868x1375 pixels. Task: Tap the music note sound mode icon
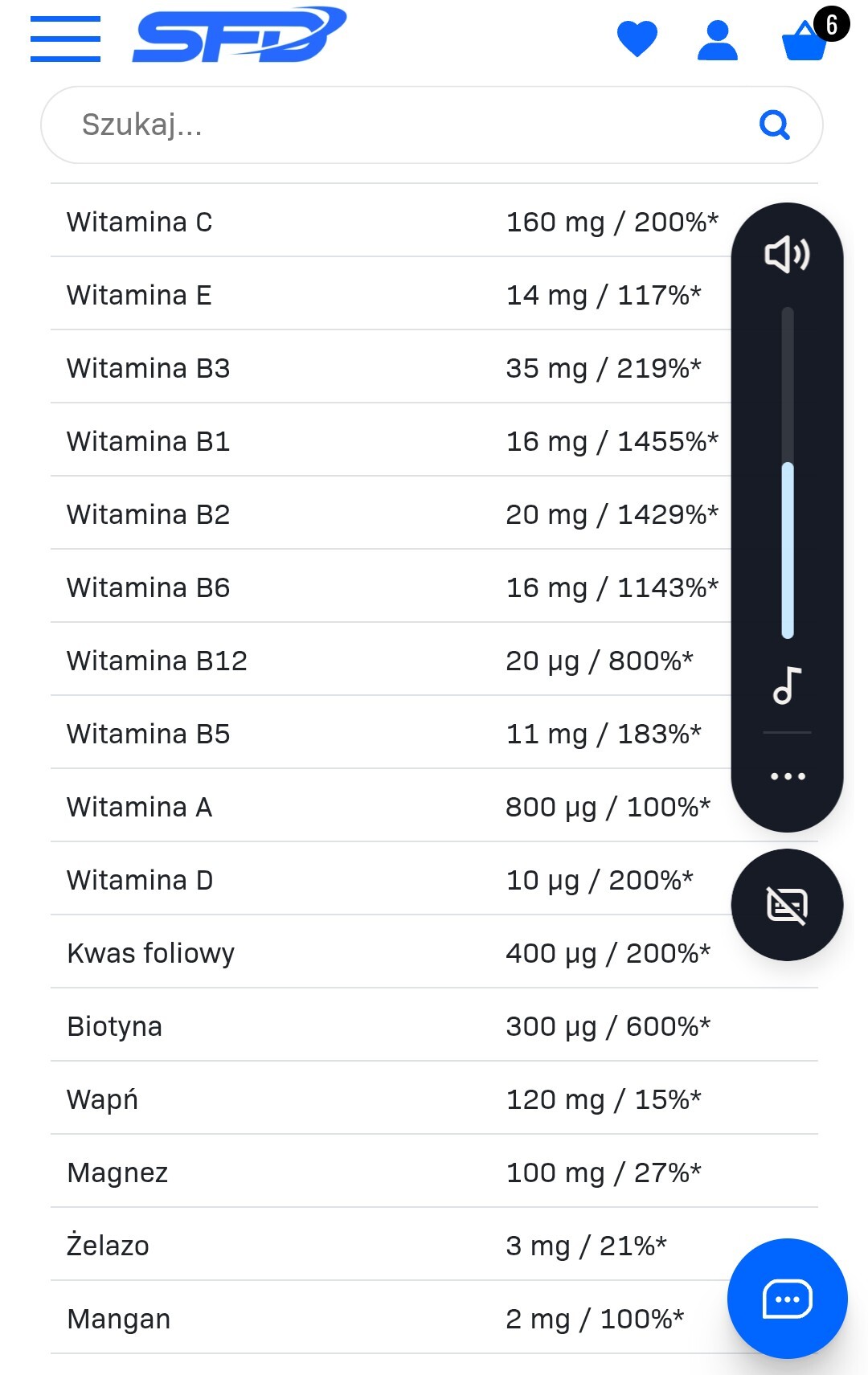coord(787,685)
